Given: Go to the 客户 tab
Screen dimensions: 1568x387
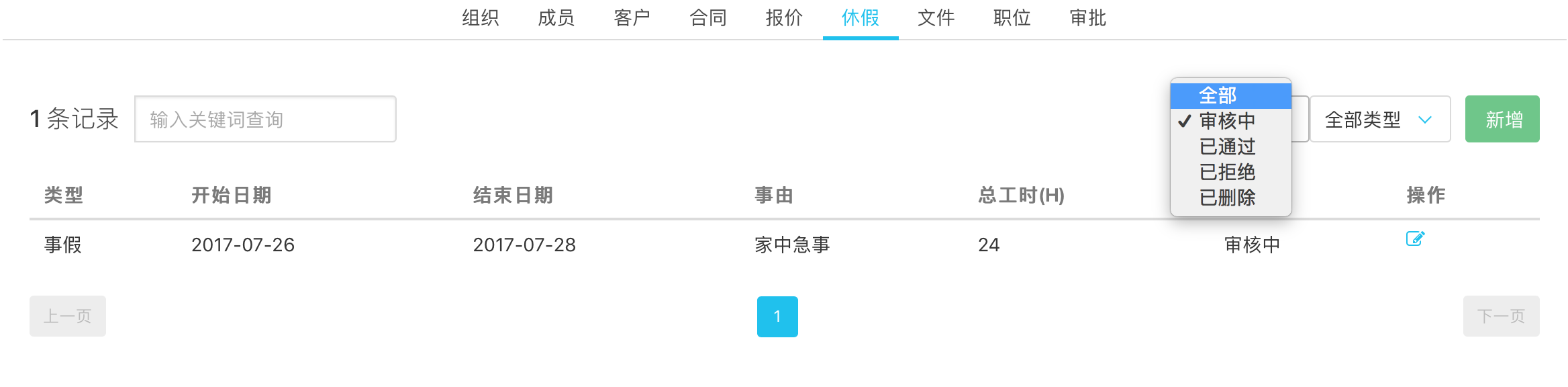Looking at the screenshot, I should (x=632, y=18).
